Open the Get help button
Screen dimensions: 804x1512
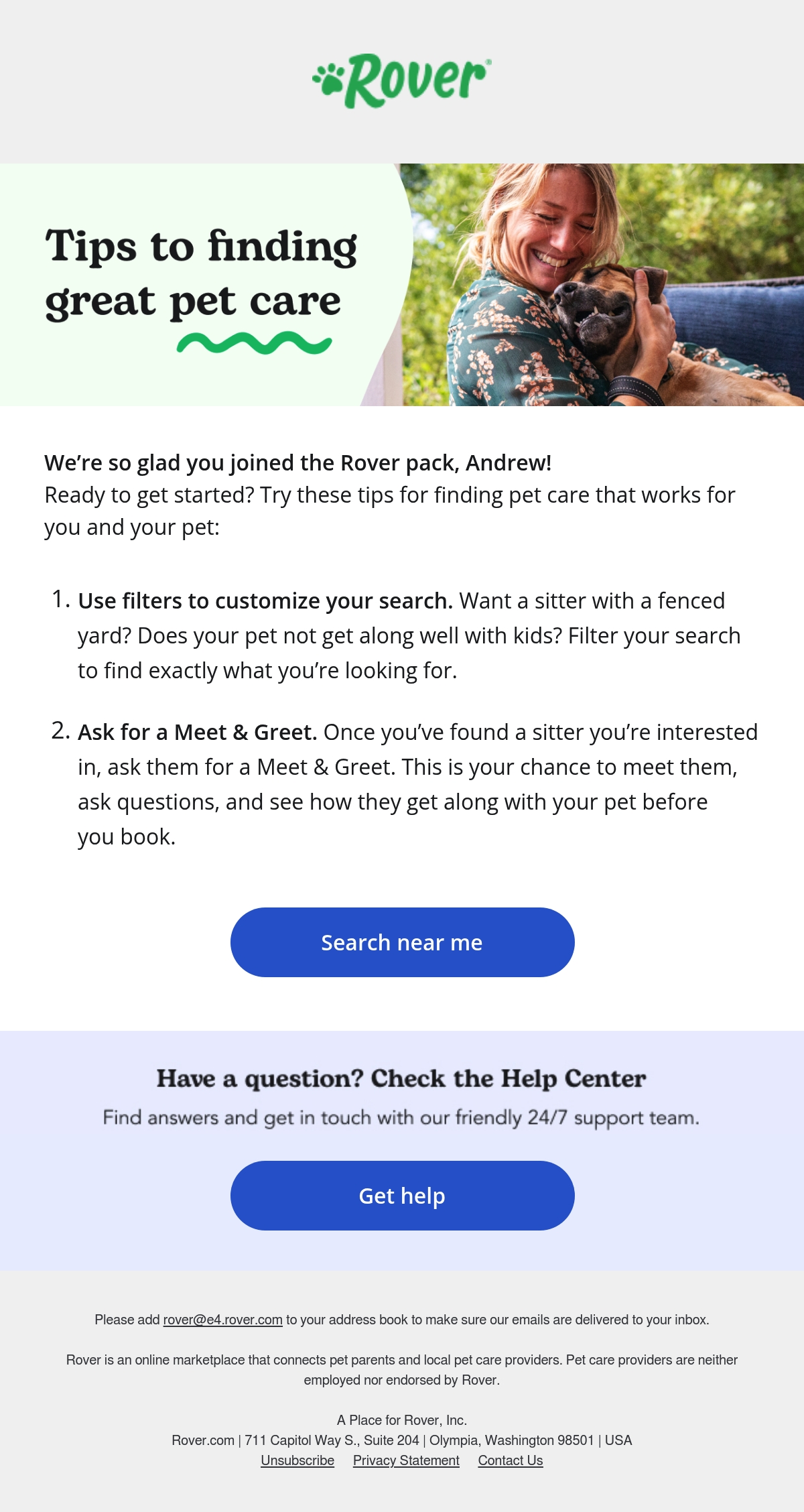[x=402, y=1195]
